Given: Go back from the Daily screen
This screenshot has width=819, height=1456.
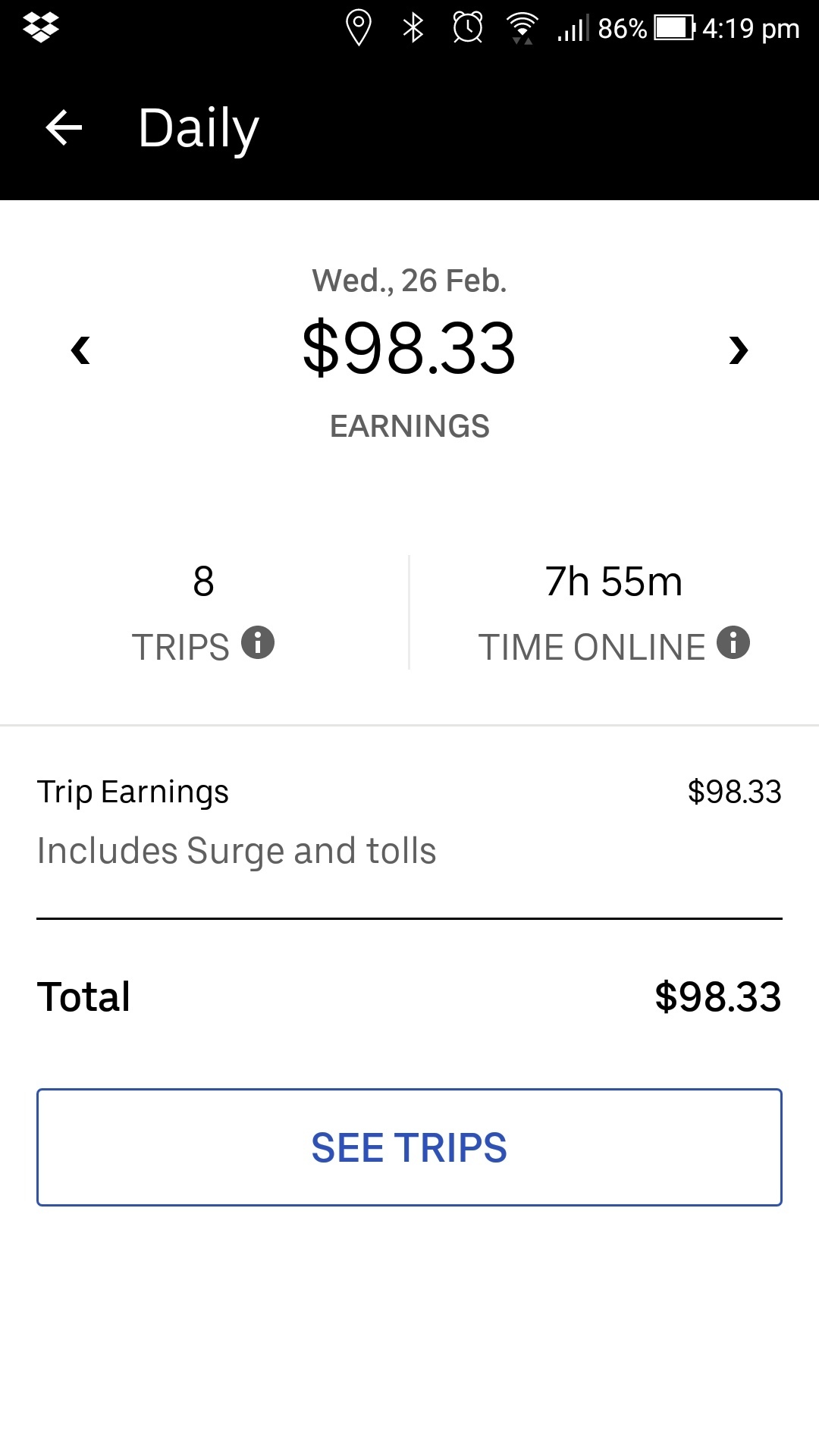Looking at the screenshot, I should [x=64, y=127].
